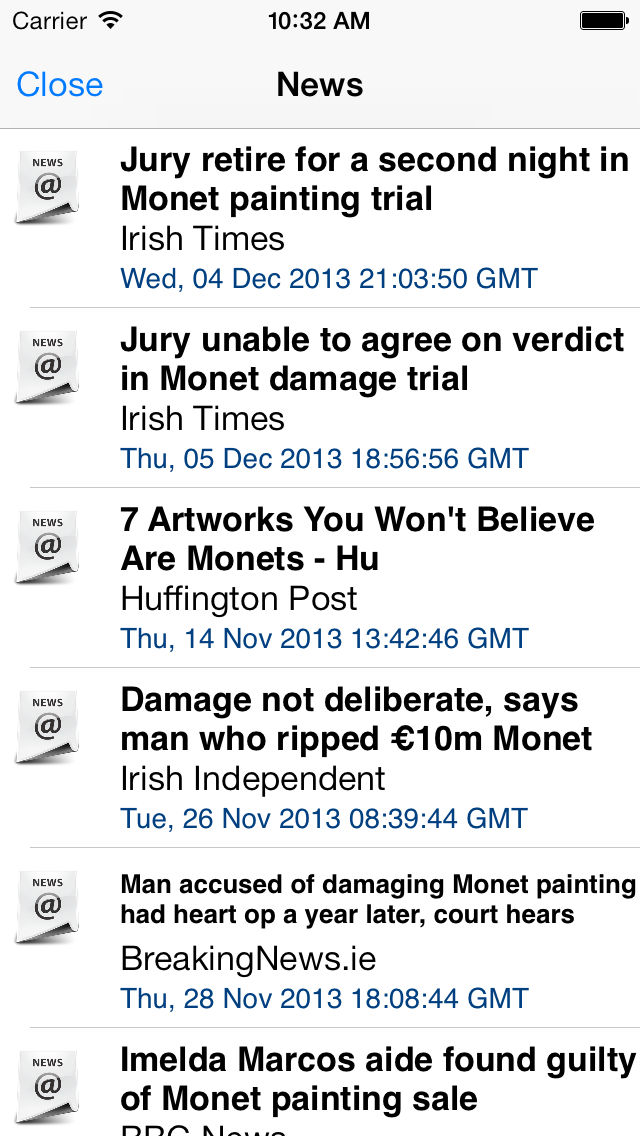View the BreakingNews.ie heart op article
This screenshot has width=640, height=1136.
(320, 937)
